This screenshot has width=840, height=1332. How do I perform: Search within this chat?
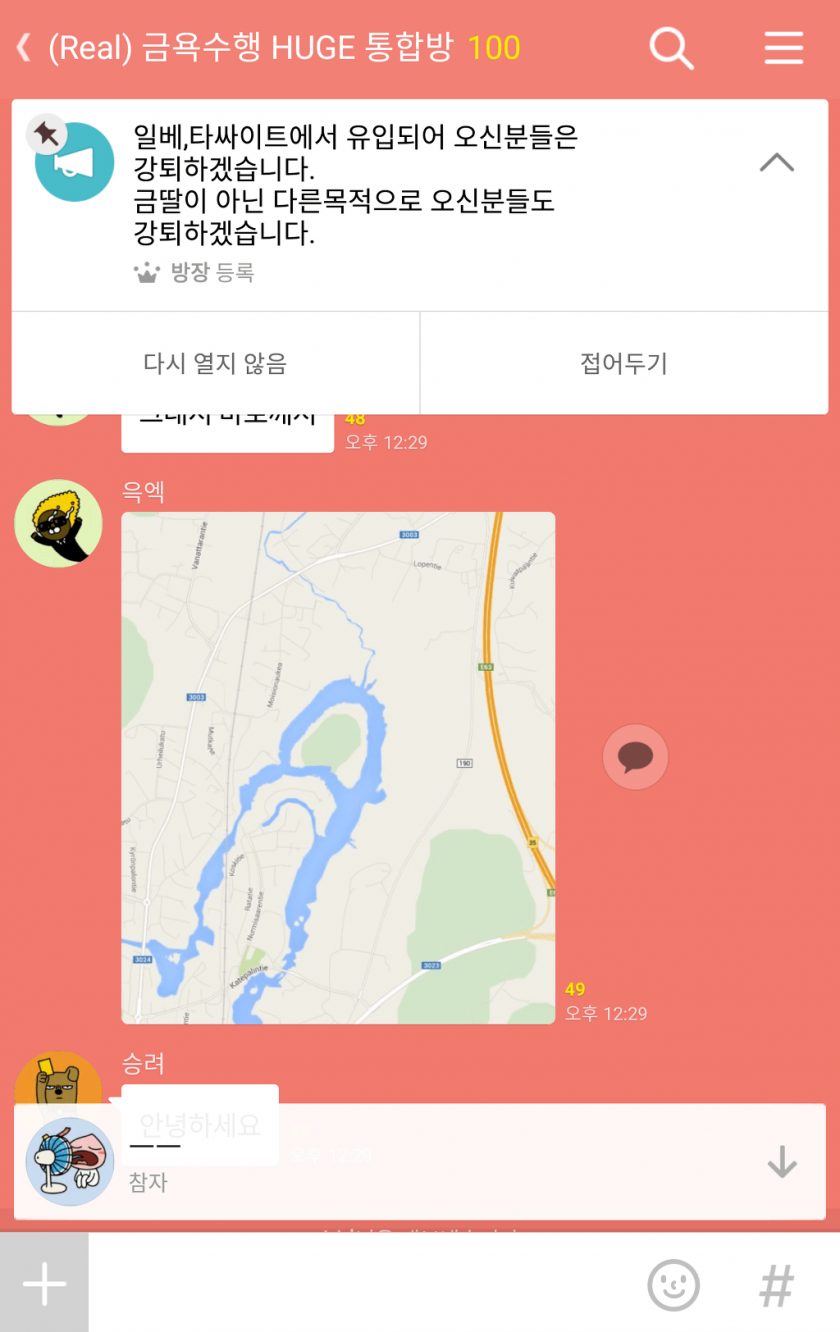pyautogui.click(x=671, y=47)
